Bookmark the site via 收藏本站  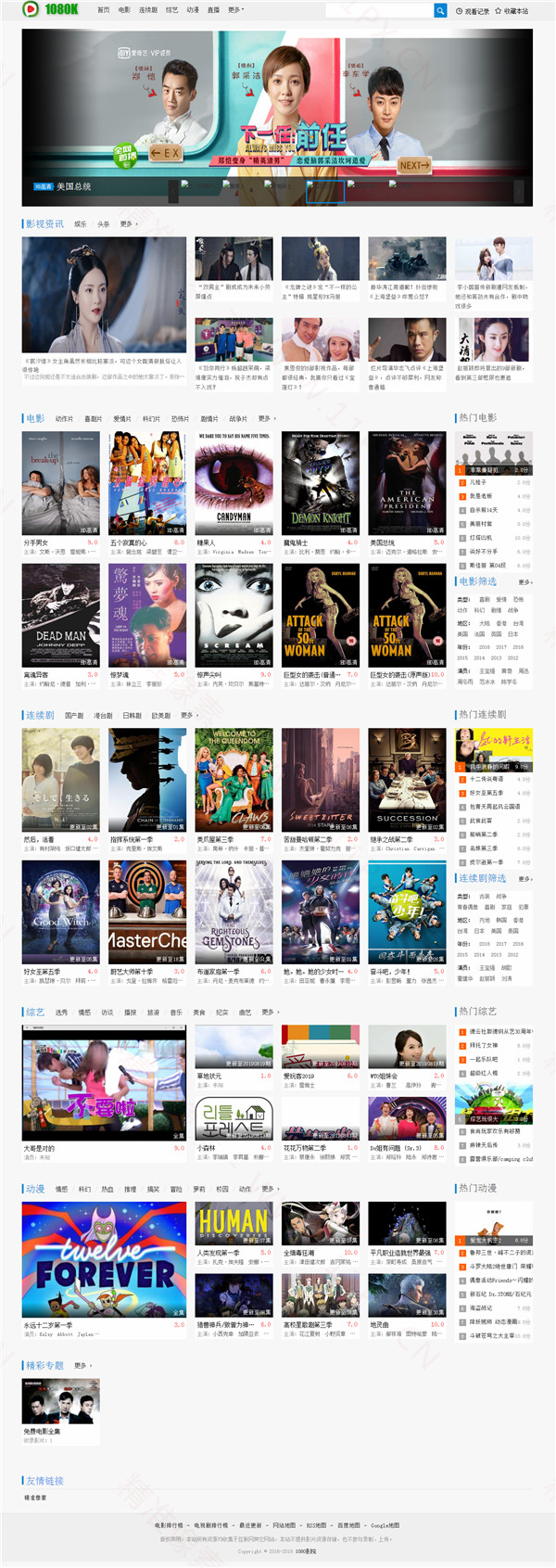pos(512,11)
